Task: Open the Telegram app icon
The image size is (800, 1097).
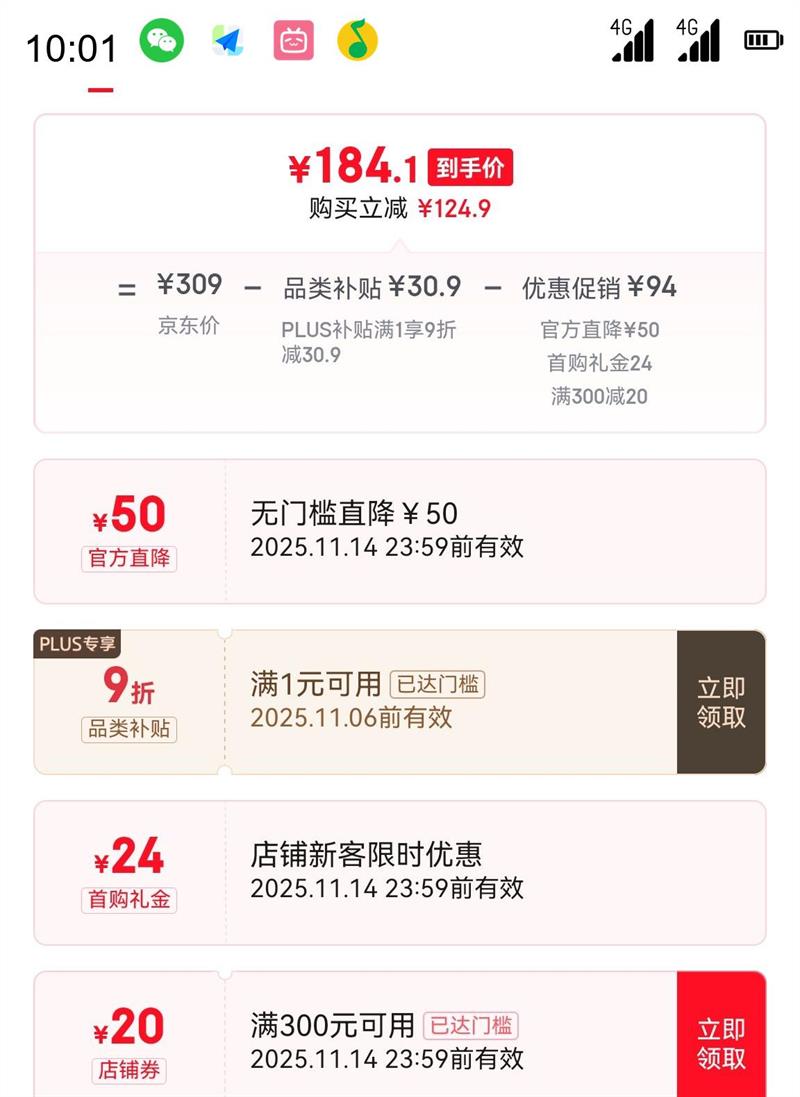Action: coord(228,42)
